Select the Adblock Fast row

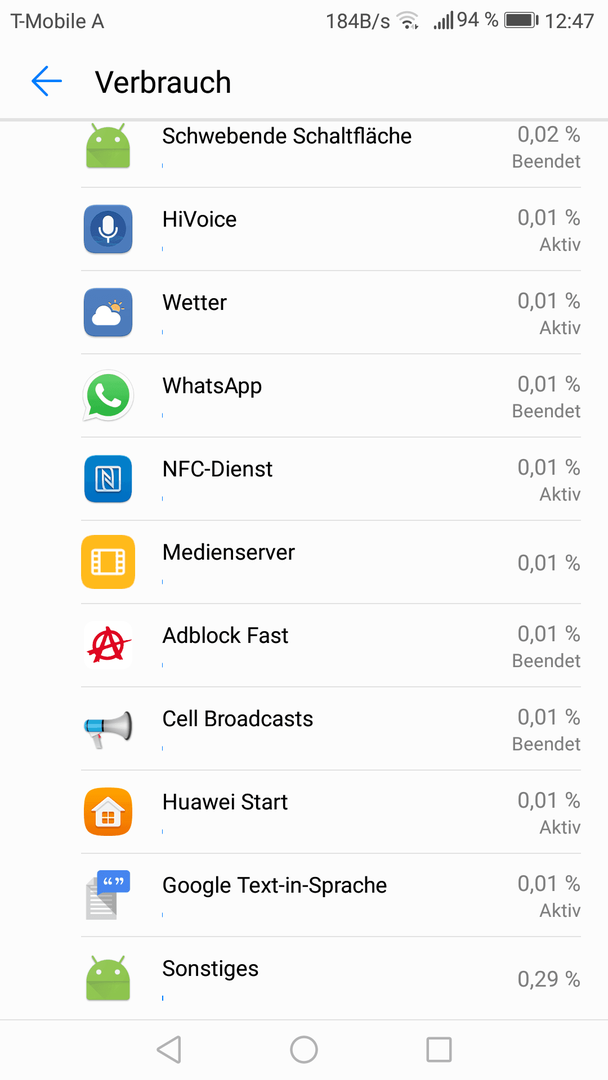click(x=304, y=645)
